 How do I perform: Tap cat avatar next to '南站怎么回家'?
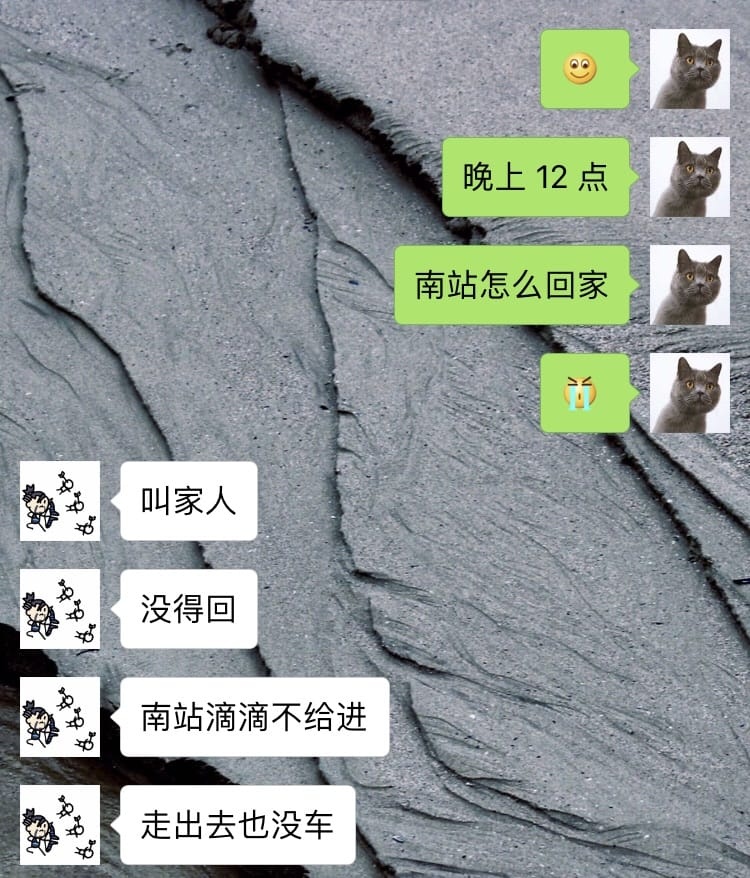tap(690, 285)
